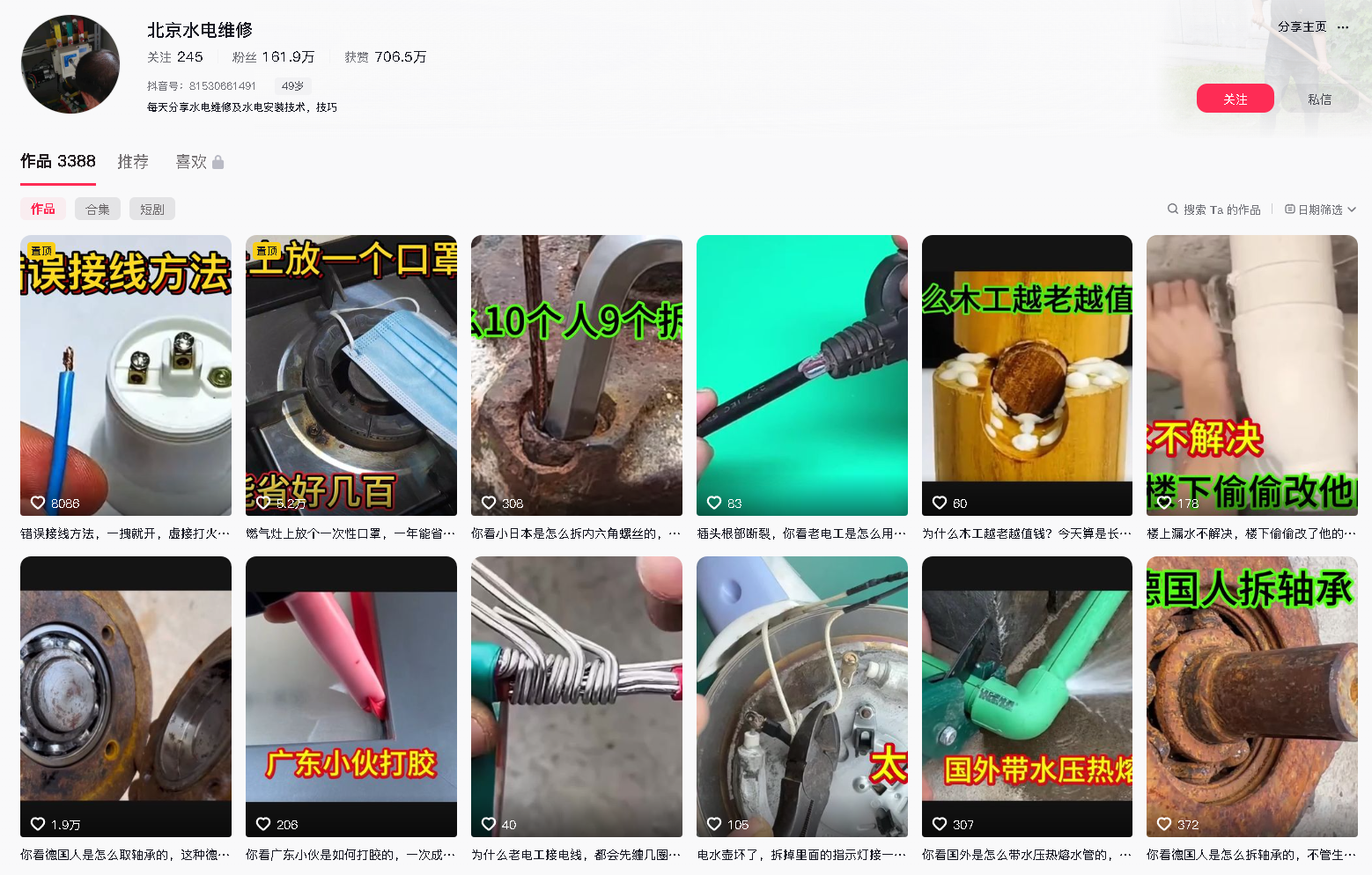Select the 短剧 filter chip
This screenshot has height=875, width=1372.
152,210
